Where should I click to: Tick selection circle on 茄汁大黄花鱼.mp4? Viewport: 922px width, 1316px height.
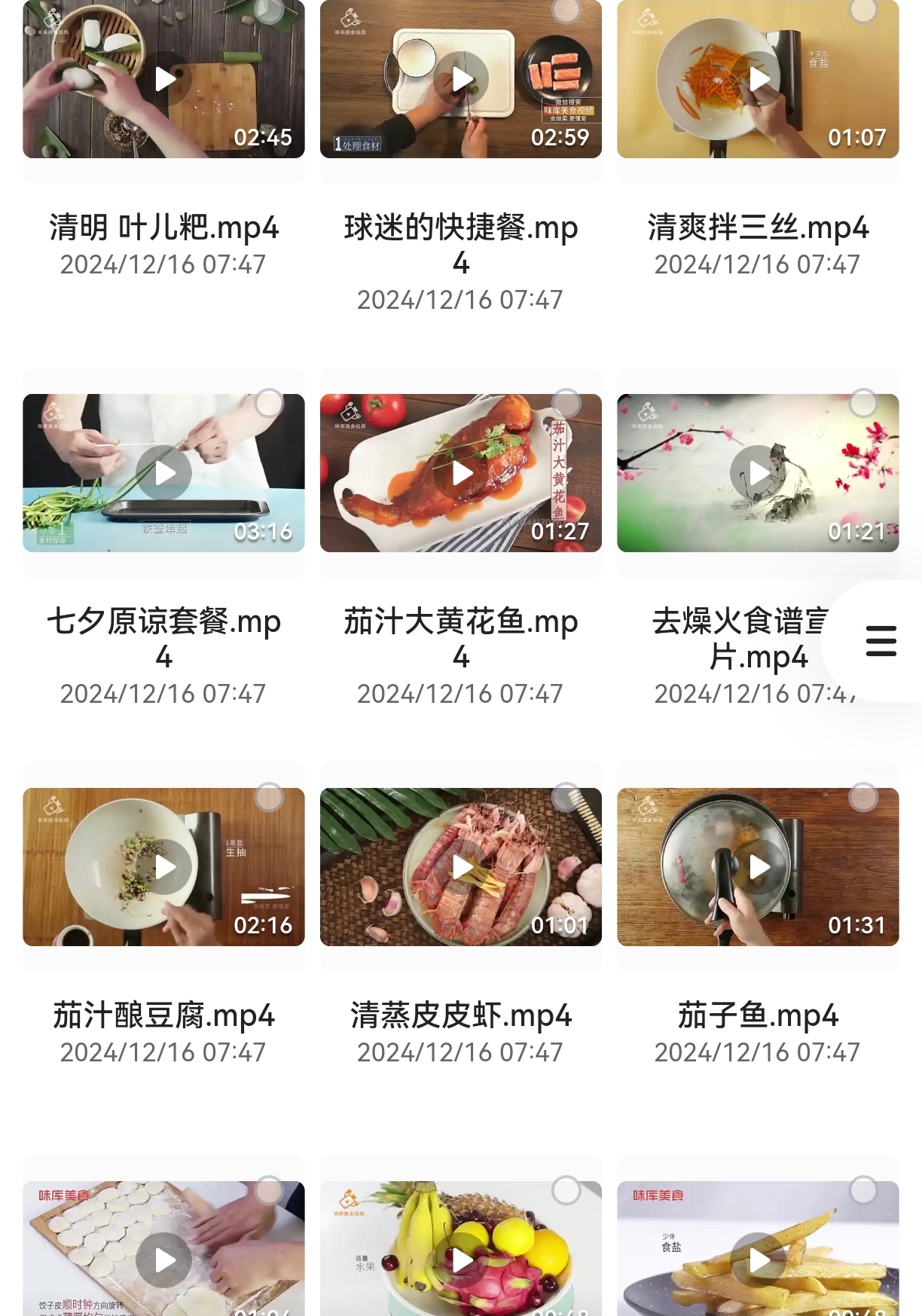[566, 404]
